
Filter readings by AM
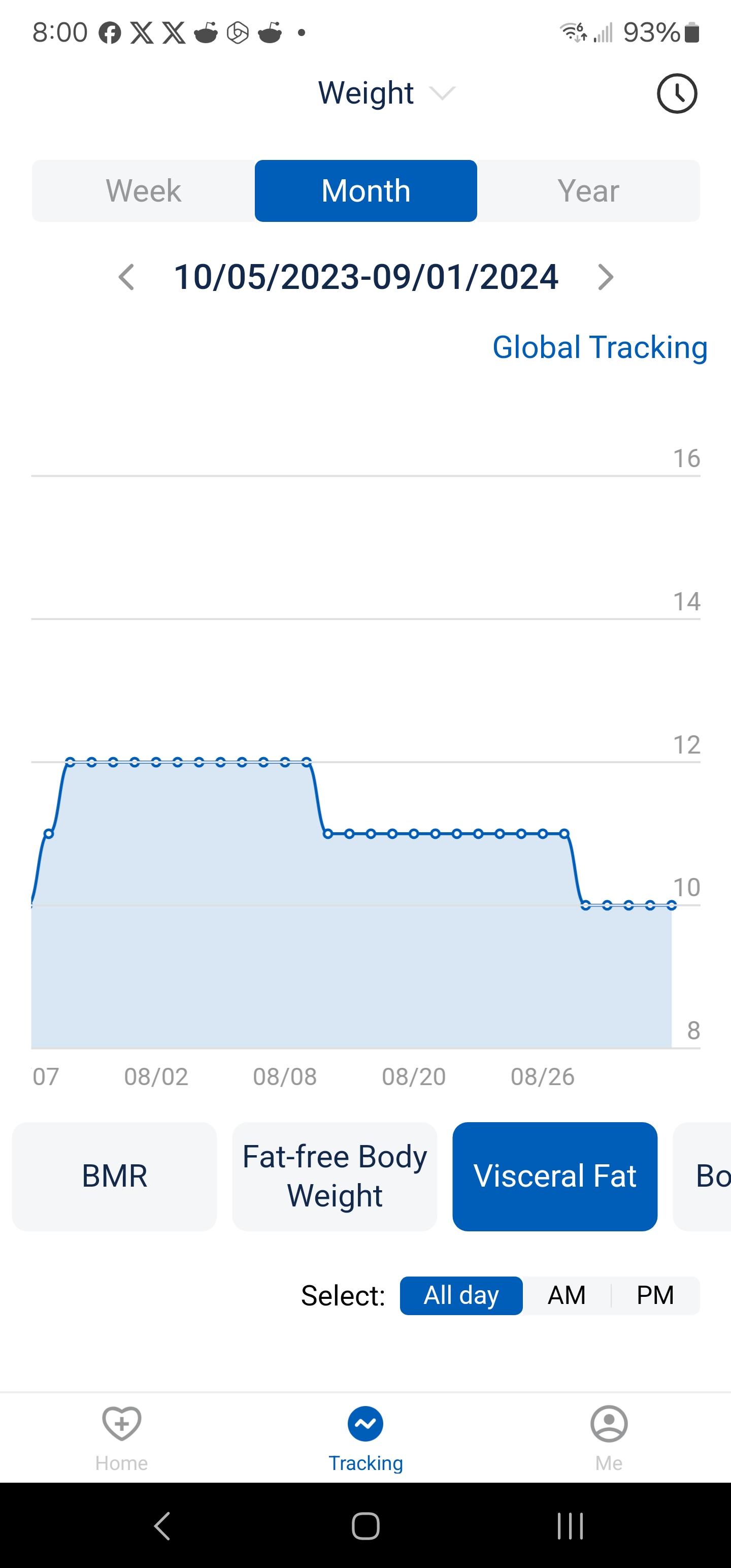pos(567,1295)
